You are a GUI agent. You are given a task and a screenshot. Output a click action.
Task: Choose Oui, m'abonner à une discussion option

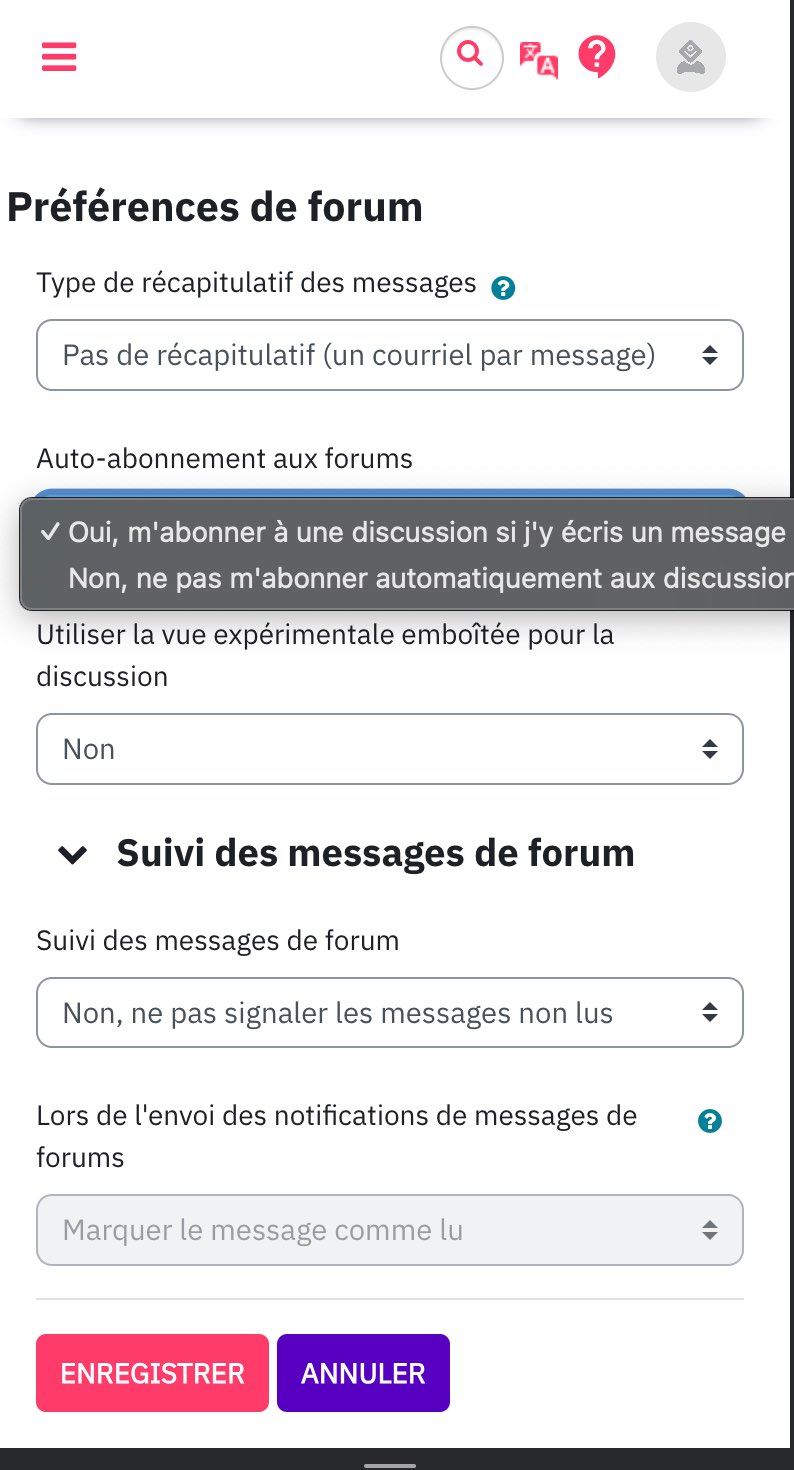pos(412,532)
